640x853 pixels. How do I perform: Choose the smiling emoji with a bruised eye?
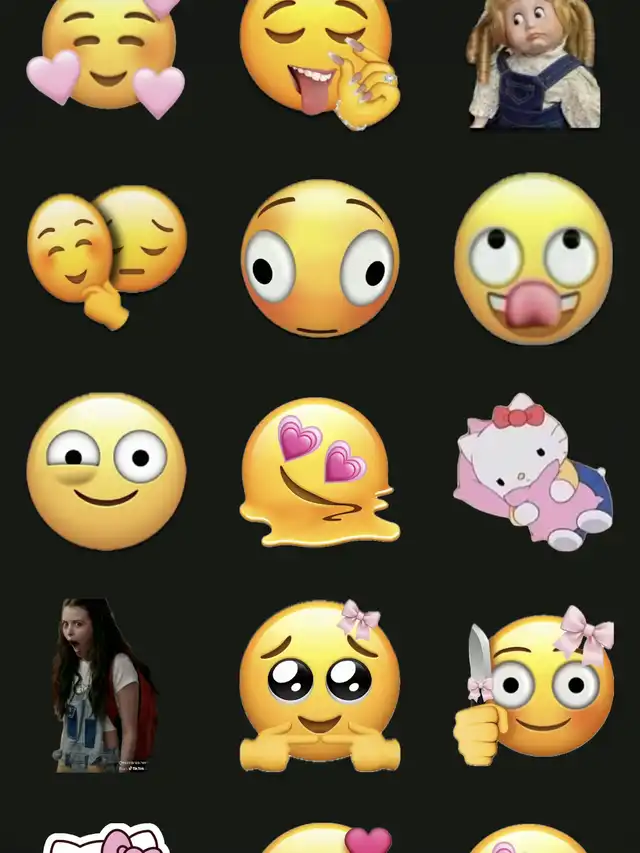(x=106, y=471)
